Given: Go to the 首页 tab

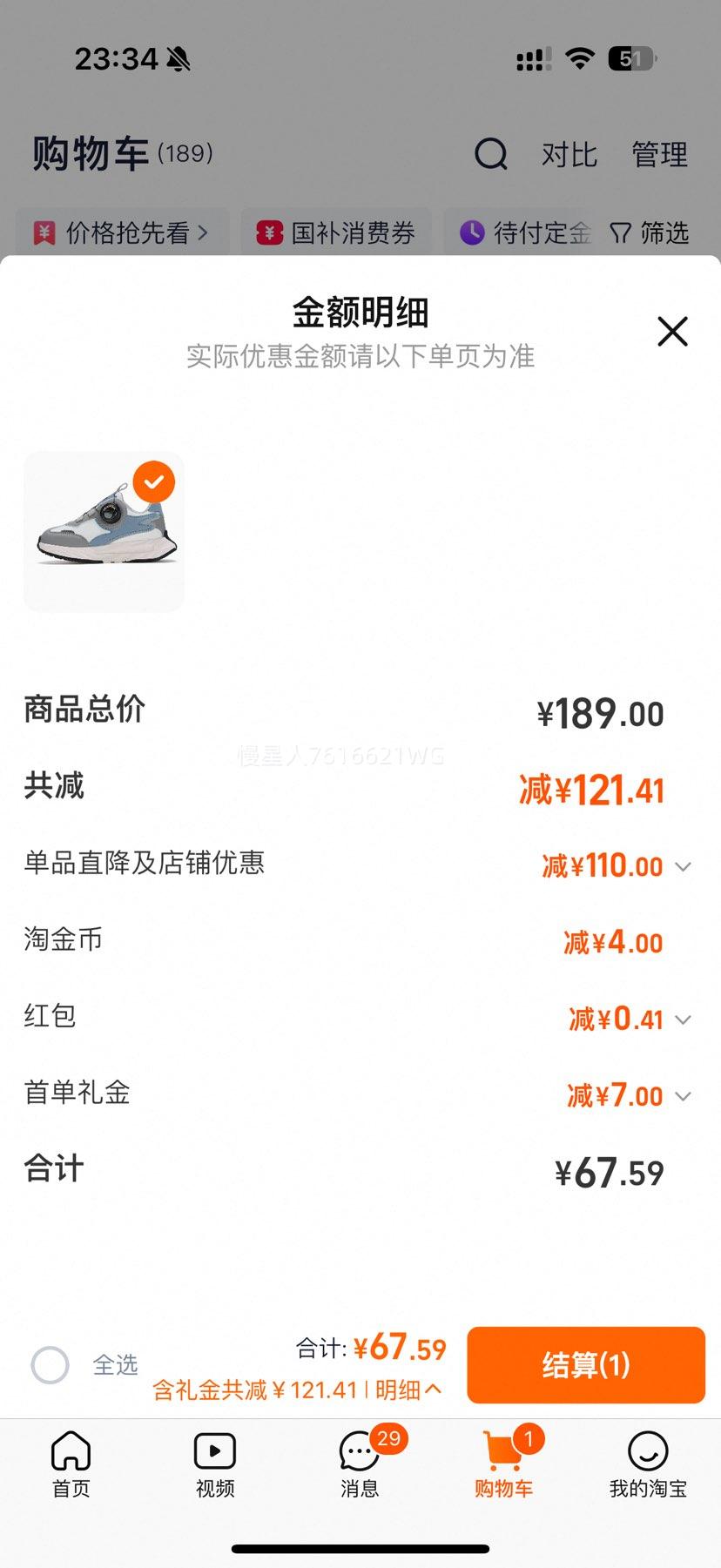Looking at the screenshot, I should point(71,1464).
